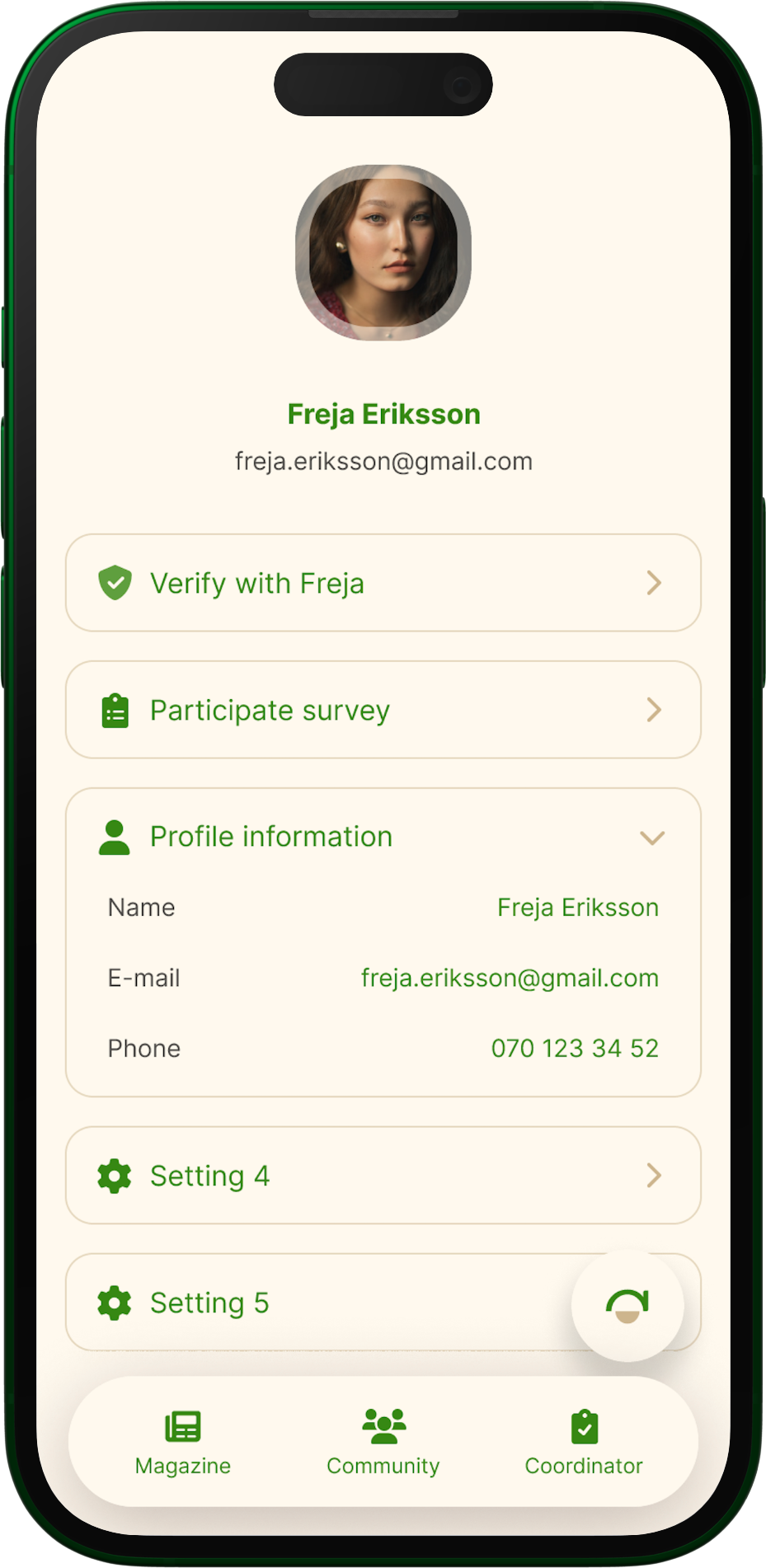
Task: Go to the Community tab
Action: [x=383, y=1442]
